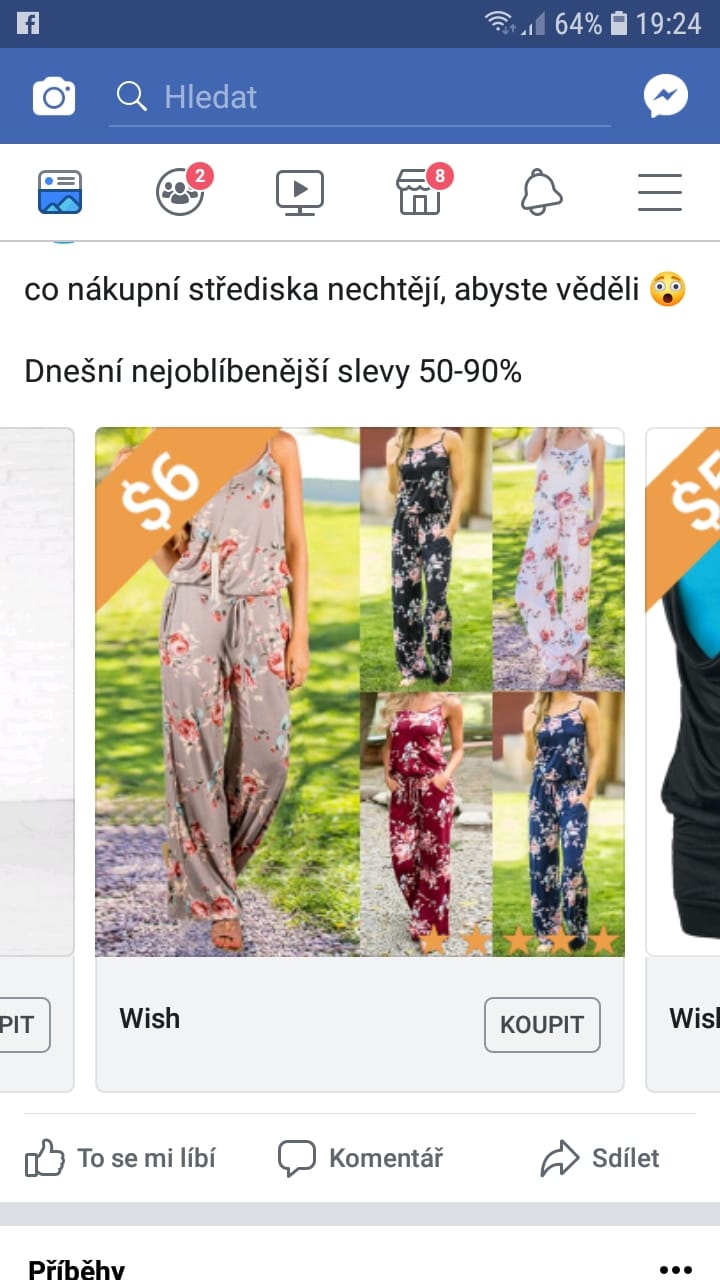Screen dimensions: 720x1280
Task: Open Messenger chats
Action: pos(665,97)
